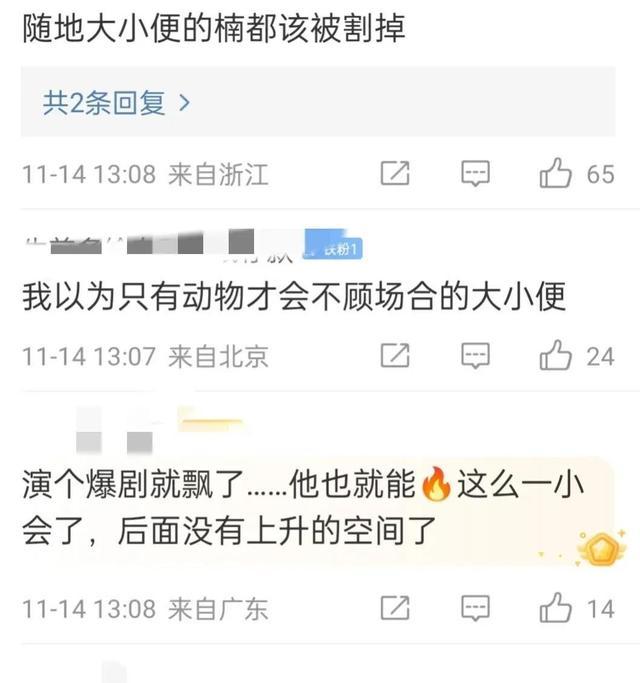The width and height of the screenshot is (640, 683).
Task: Reply to the comment from 广东
Action: (475, 607)
